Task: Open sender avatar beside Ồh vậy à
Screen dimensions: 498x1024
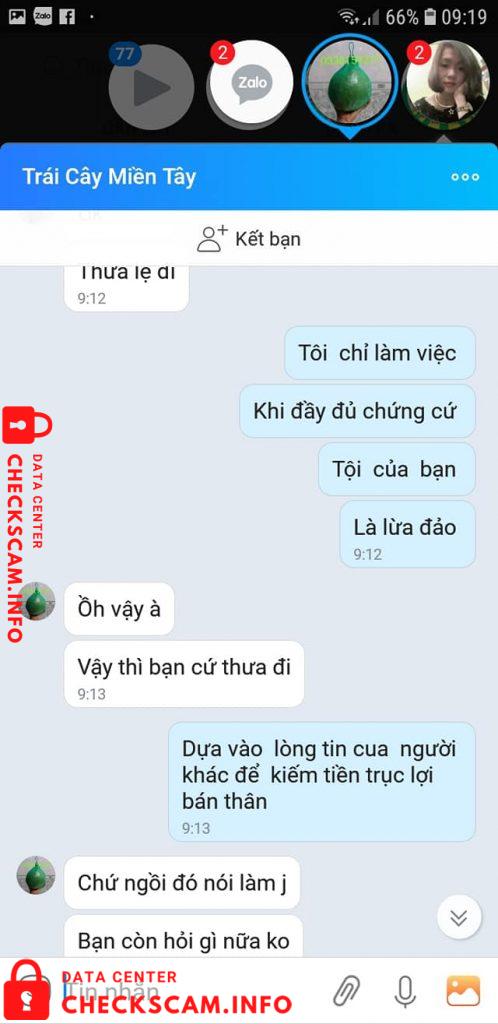Action: pyautogui.click(x=36, y=601)
